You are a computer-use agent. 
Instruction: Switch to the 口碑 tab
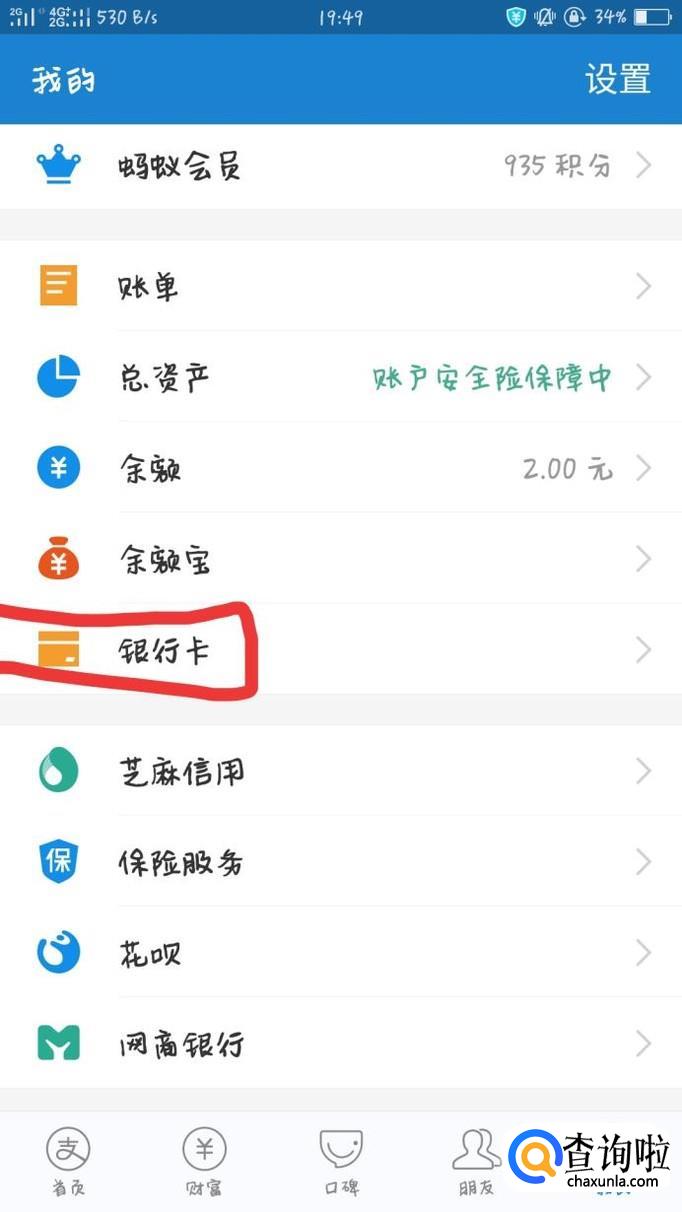coord(340,1160)
